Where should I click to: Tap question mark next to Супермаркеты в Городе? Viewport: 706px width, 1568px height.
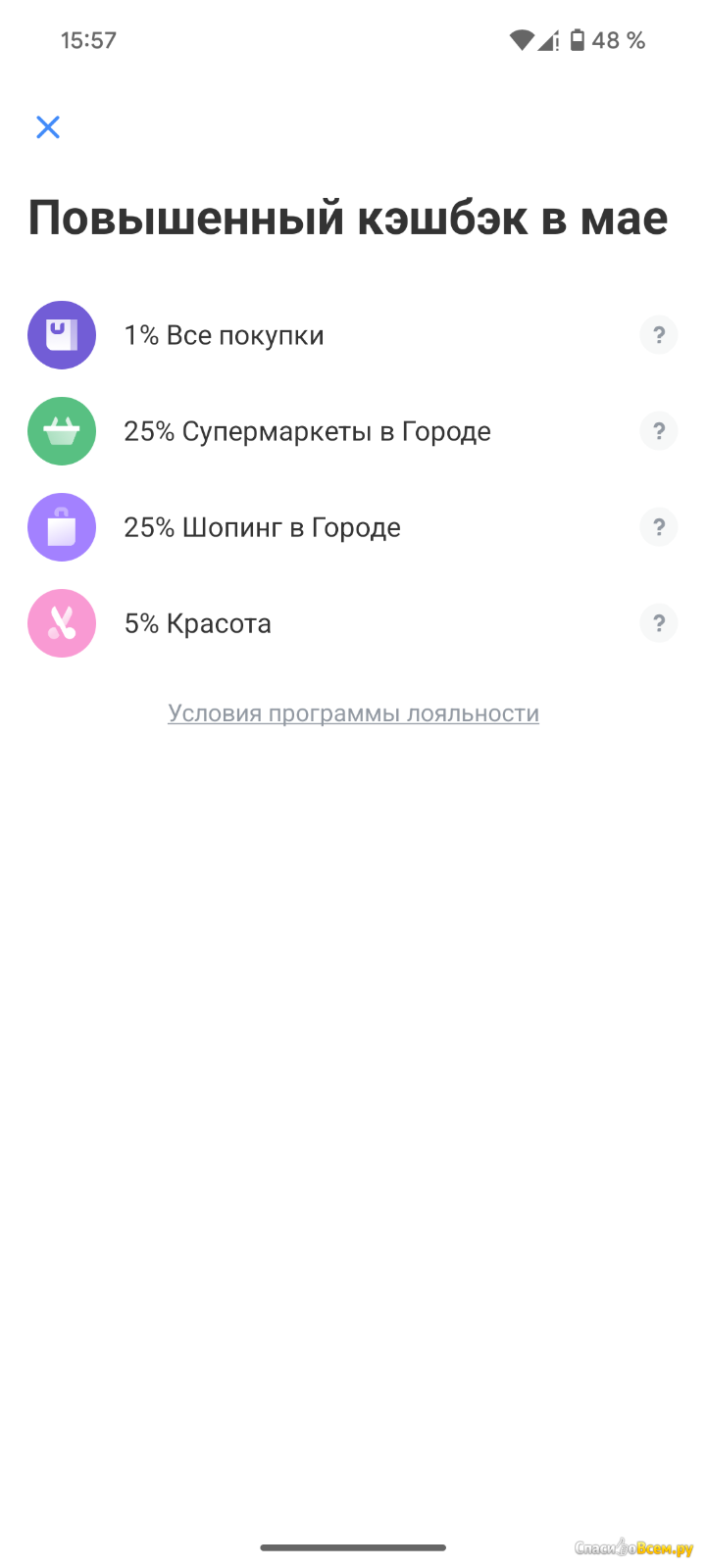pyautogui.click(x=659, y=431)
